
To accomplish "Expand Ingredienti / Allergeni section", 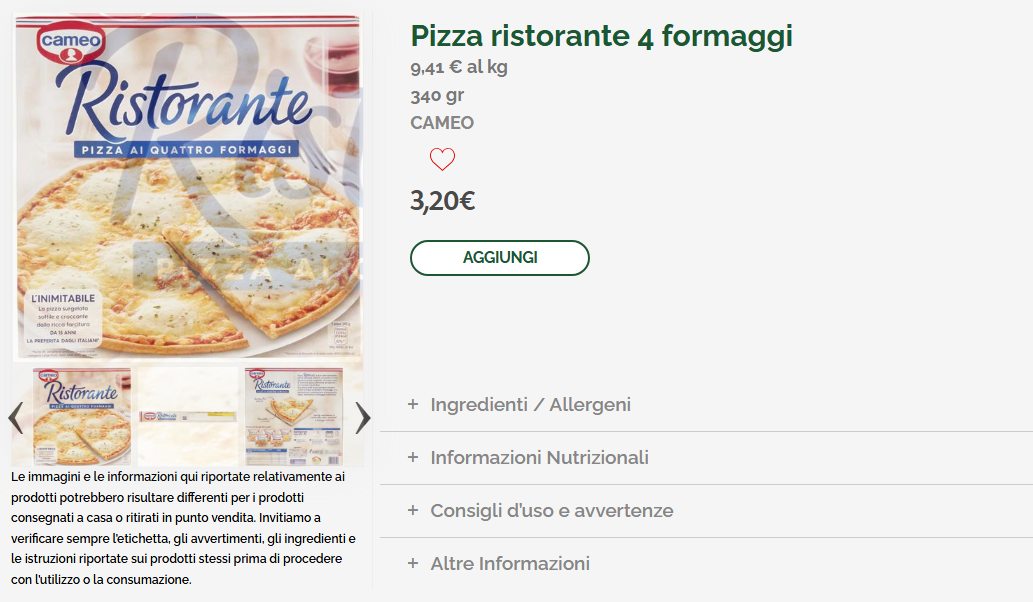I will tap(530, 405).
